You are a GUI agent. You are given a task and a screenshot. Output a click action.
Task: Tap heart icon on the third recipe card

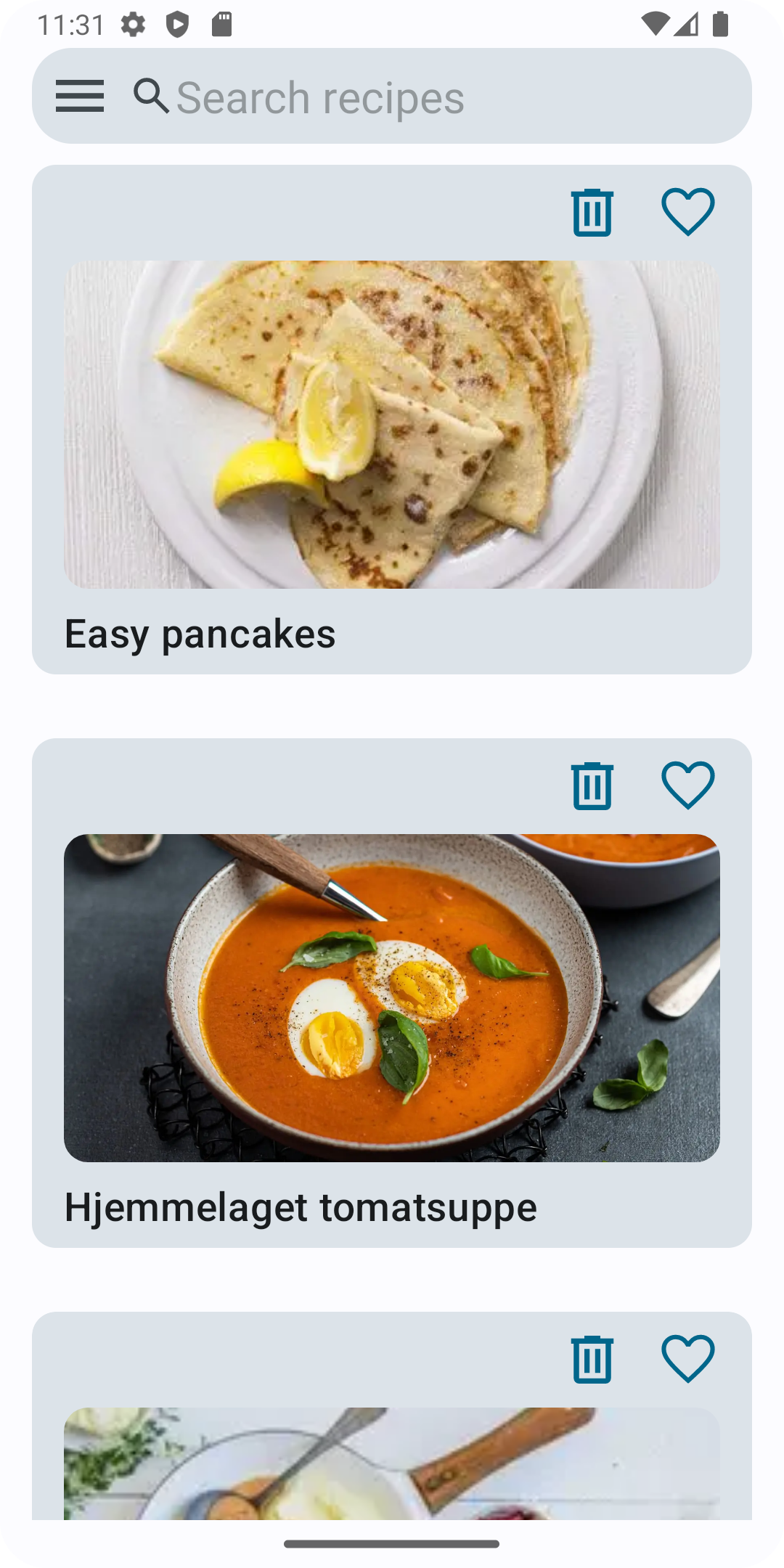(x=687, y=1359)
